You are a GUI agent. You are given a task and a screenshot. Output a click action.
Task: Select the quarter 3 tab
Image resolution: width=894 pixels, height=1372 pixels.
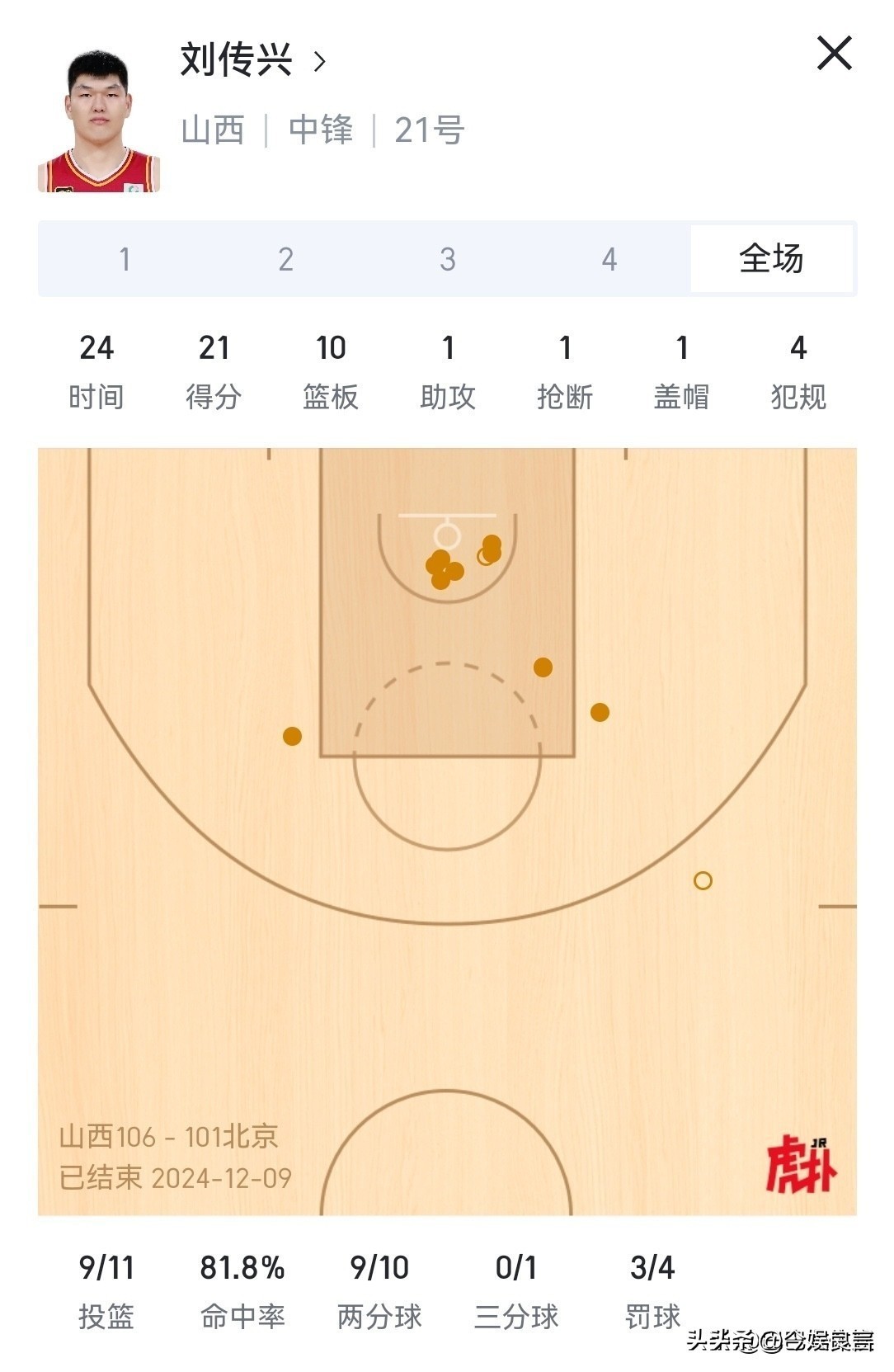(x=448, y=259)
